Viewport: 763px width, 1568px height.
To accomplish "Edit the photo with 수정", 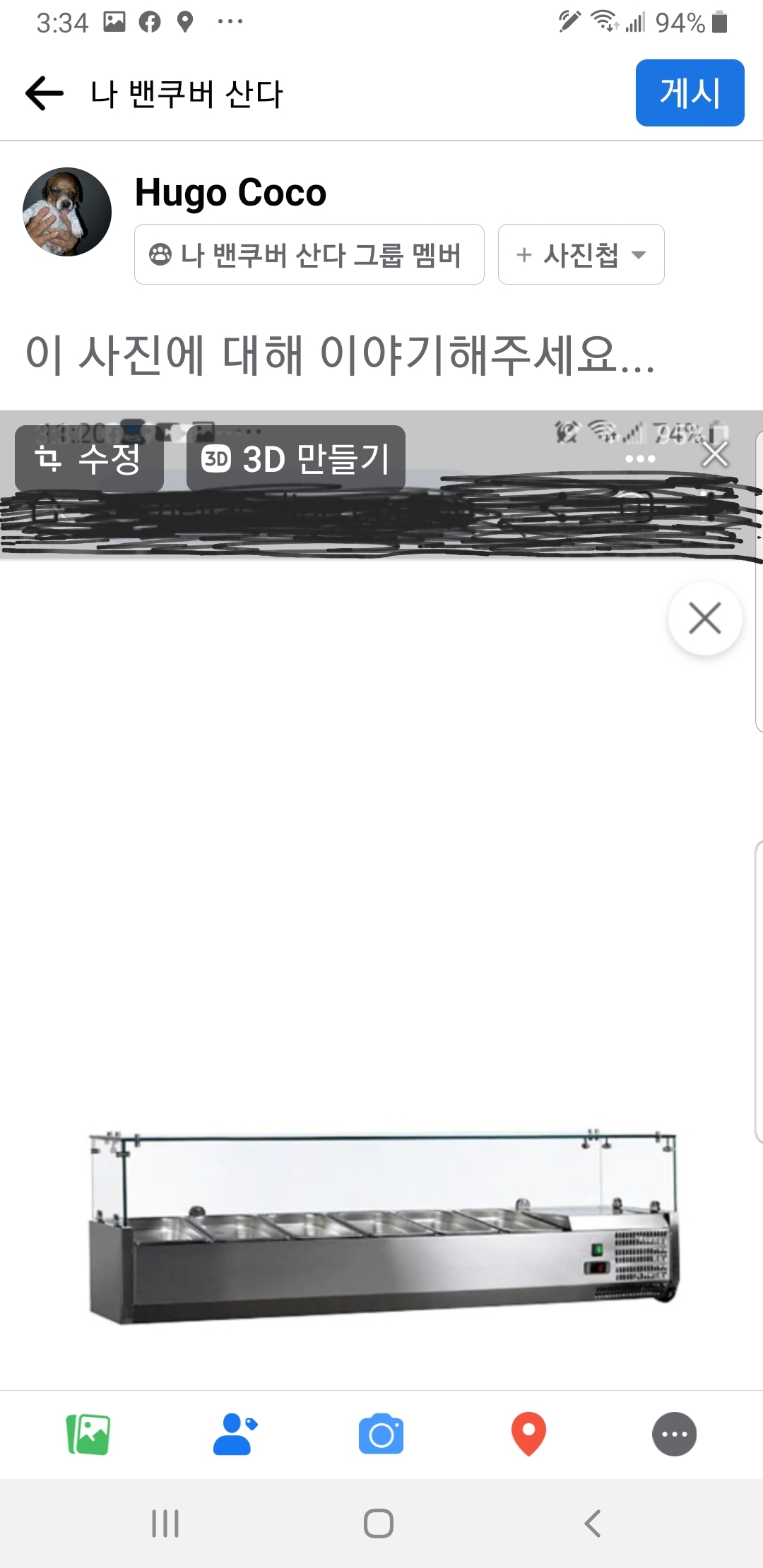I will click(x=89, y=458).
